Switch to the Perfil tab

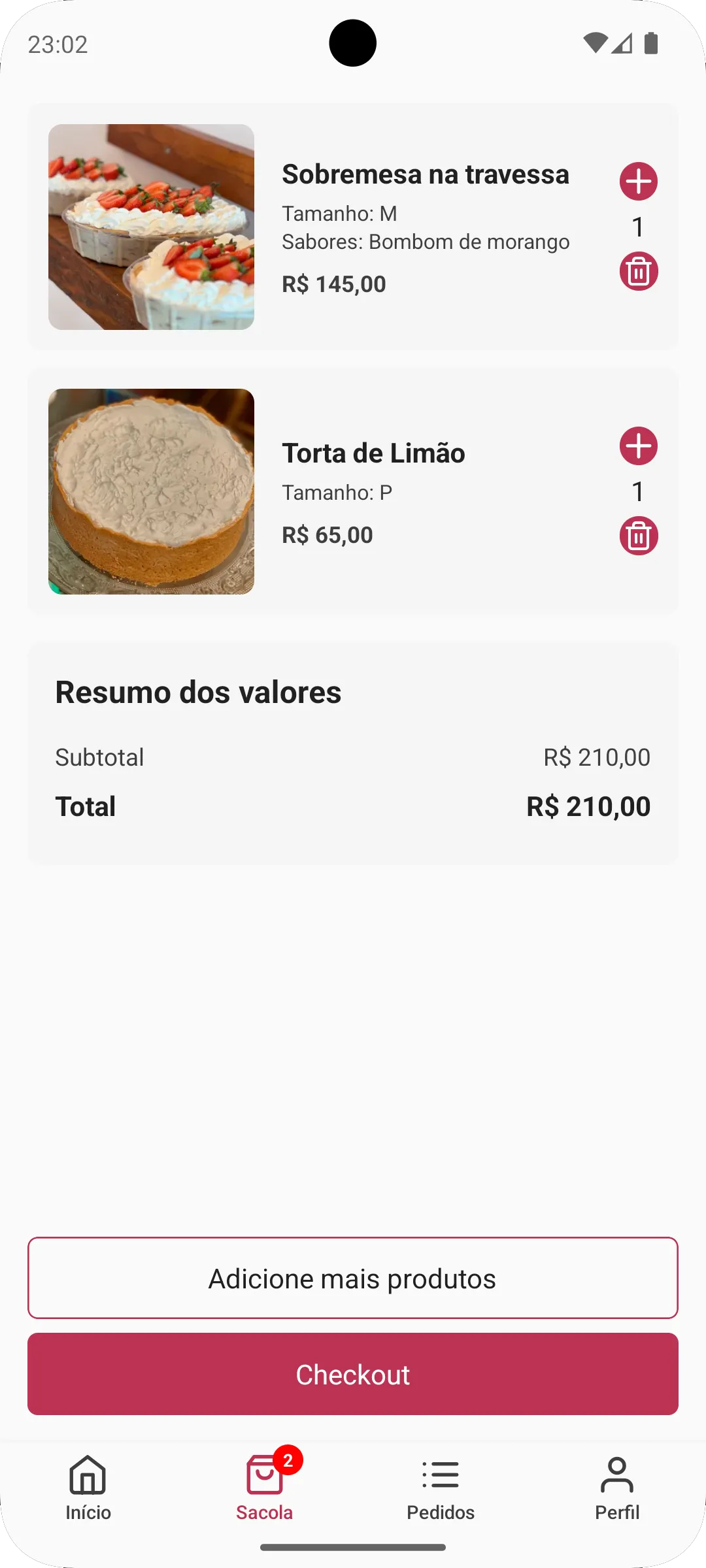[x=617, y=1511]
